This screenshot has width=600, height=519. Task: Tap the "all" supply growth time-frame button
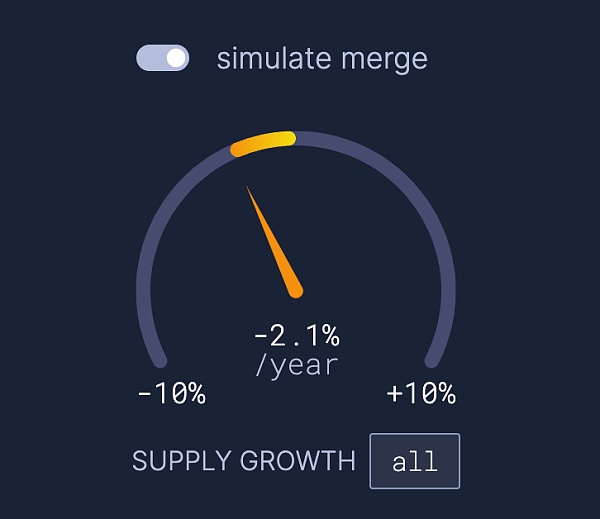click(x=414, y=461)
